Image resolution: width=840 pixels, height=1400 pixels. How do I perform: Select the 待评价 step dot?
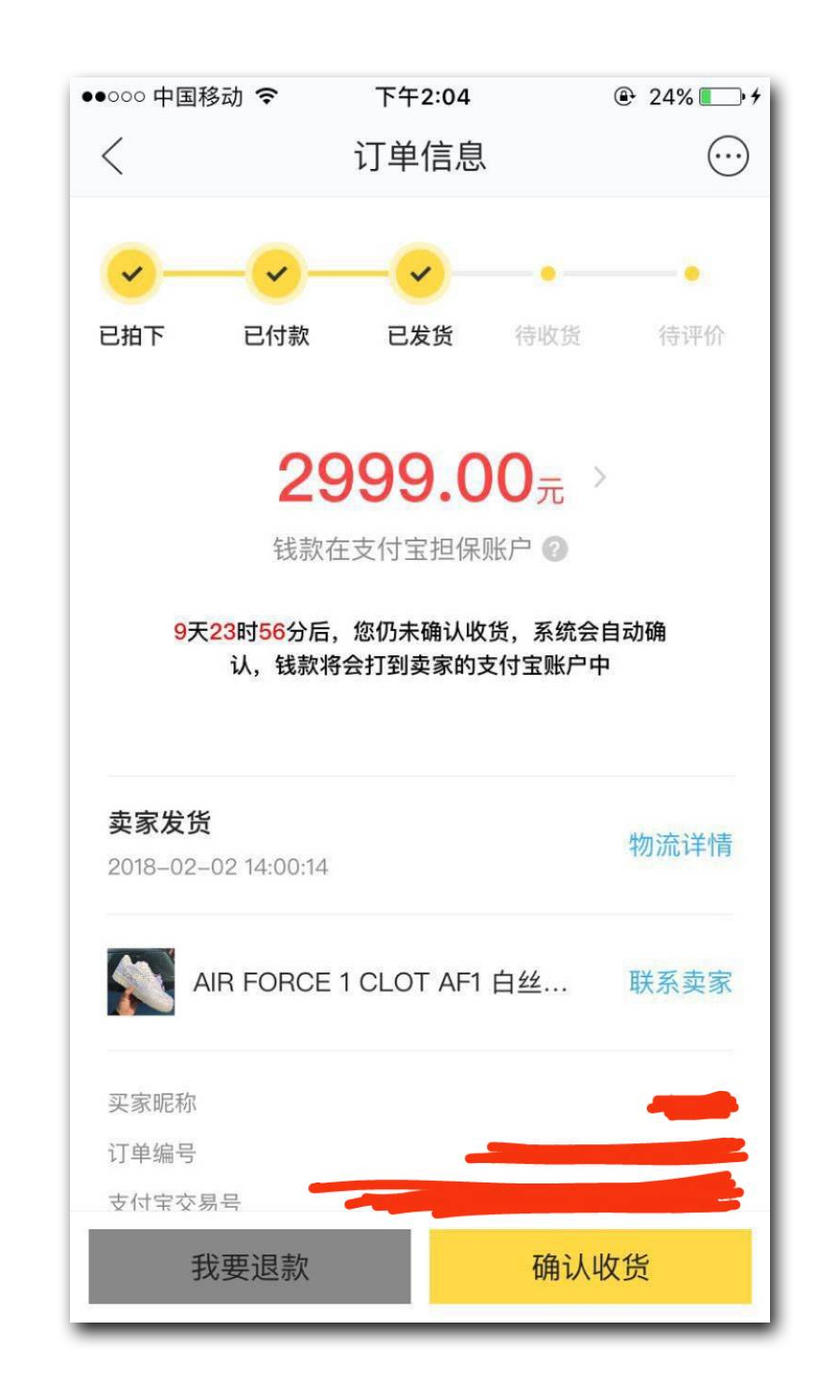[x=691, y=273]
